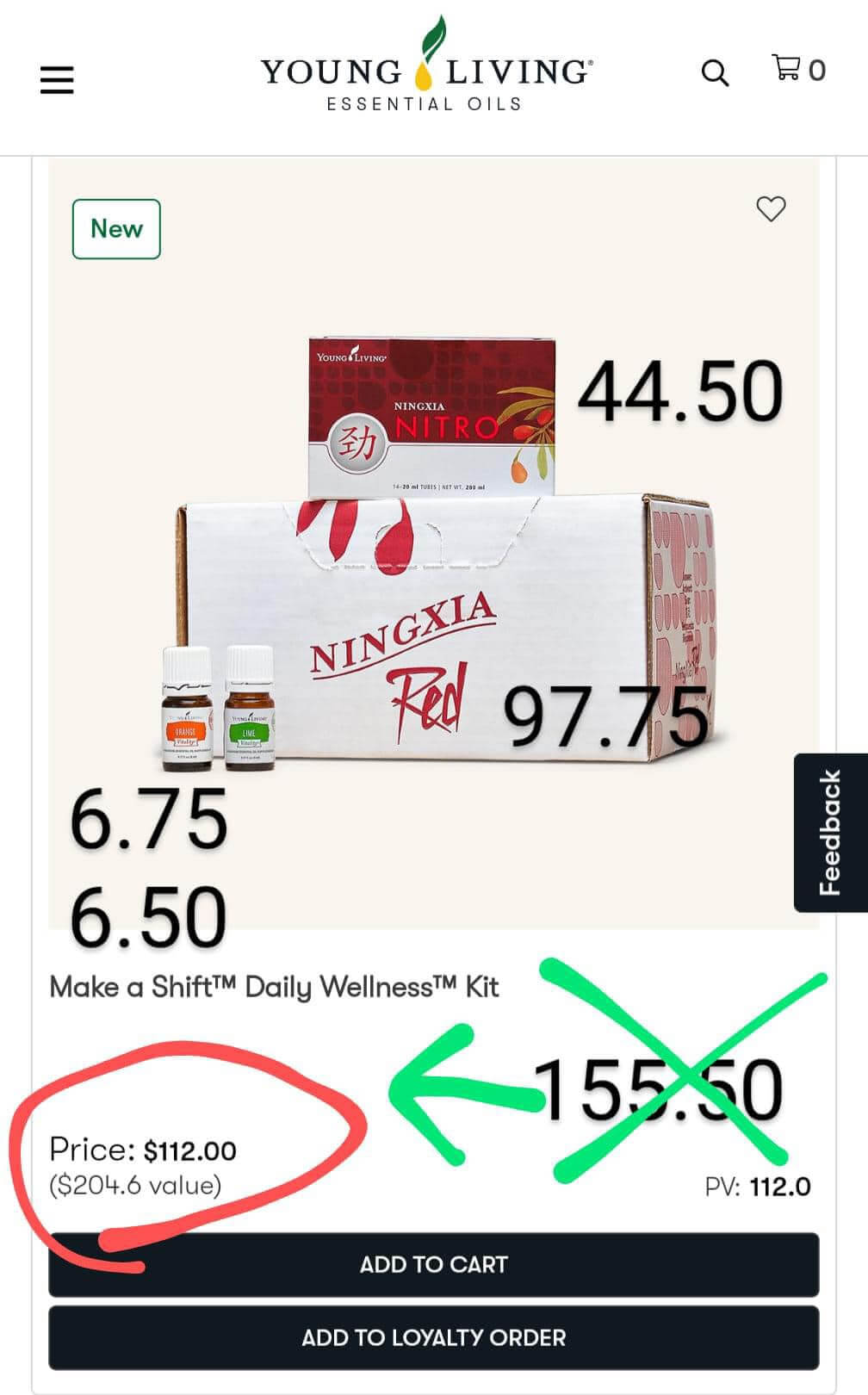Image resolution: width=868 pixels, height=1395 pixels.
Task: Select ADD TO LOYALTY ORDER
Action: 433,1337
